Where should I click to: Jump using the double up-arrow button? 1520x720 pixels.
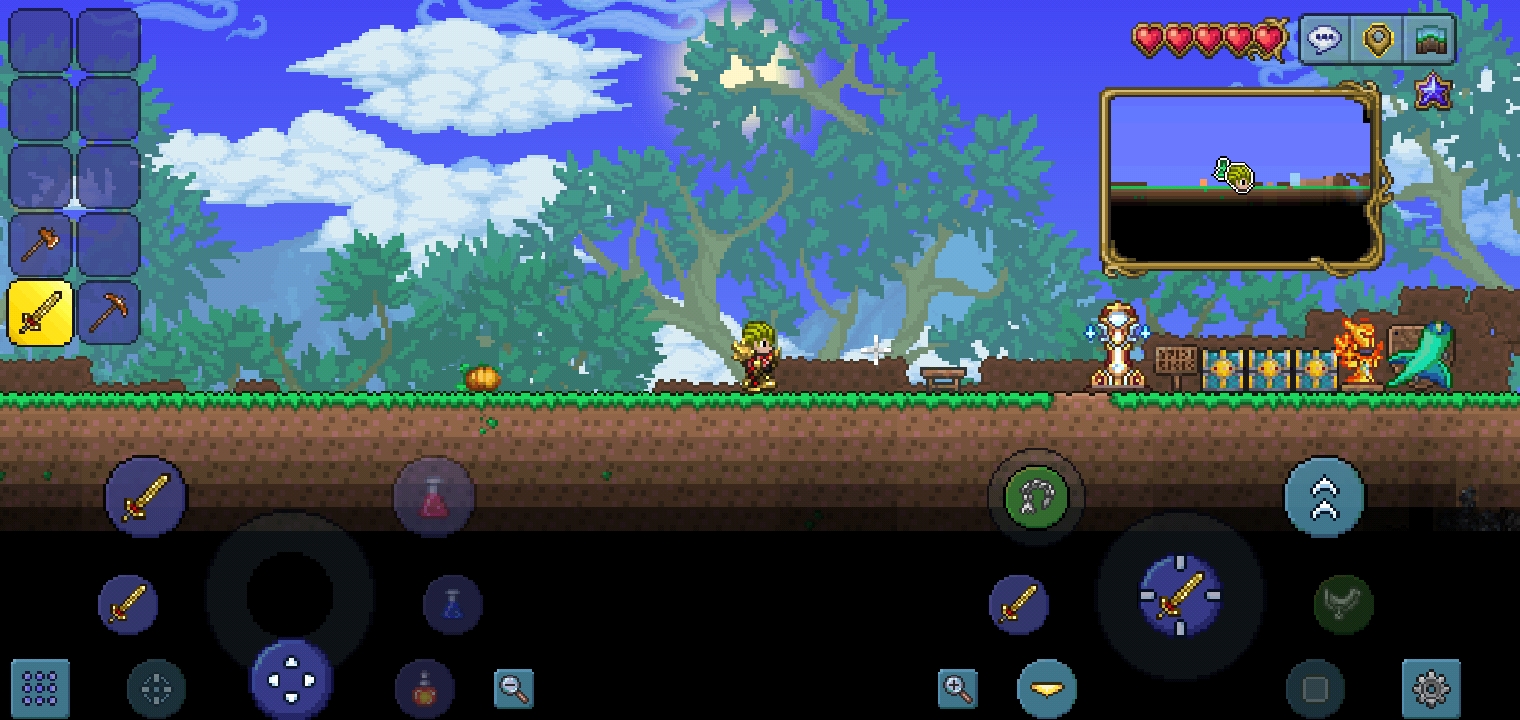point(1325,497)
